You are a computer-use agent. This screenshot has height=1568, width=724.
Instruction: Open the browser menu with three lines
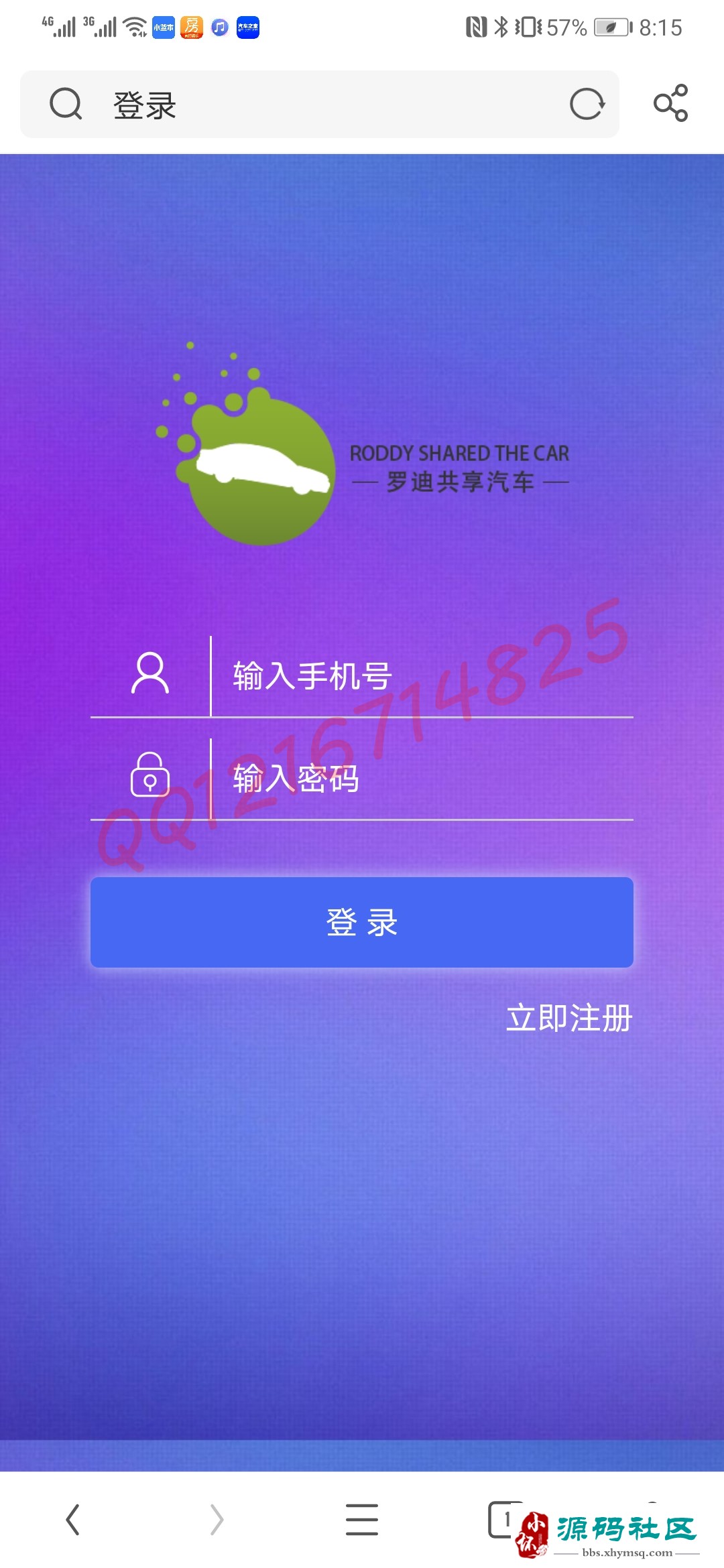(x=362, y=1519)
